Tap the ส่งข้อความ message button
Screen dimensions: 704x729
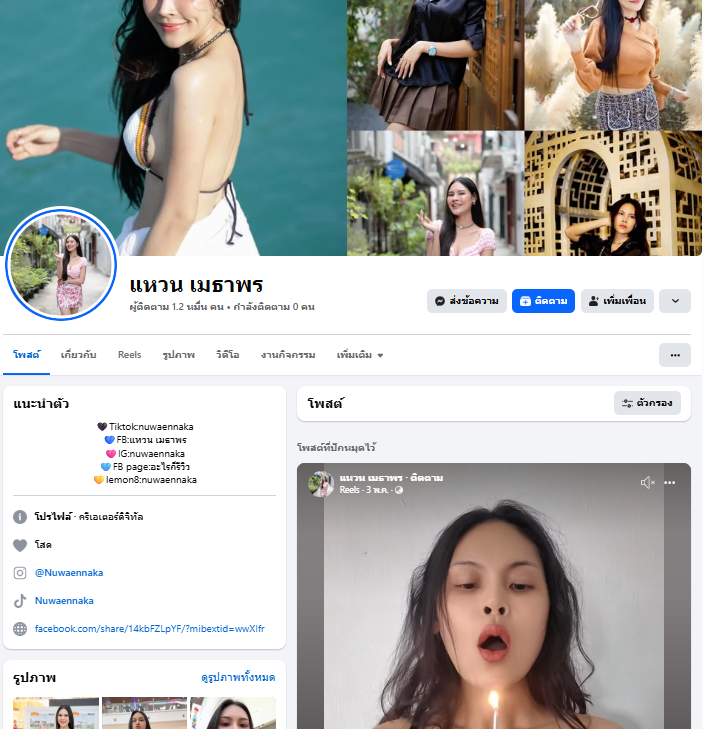[467, 301]
